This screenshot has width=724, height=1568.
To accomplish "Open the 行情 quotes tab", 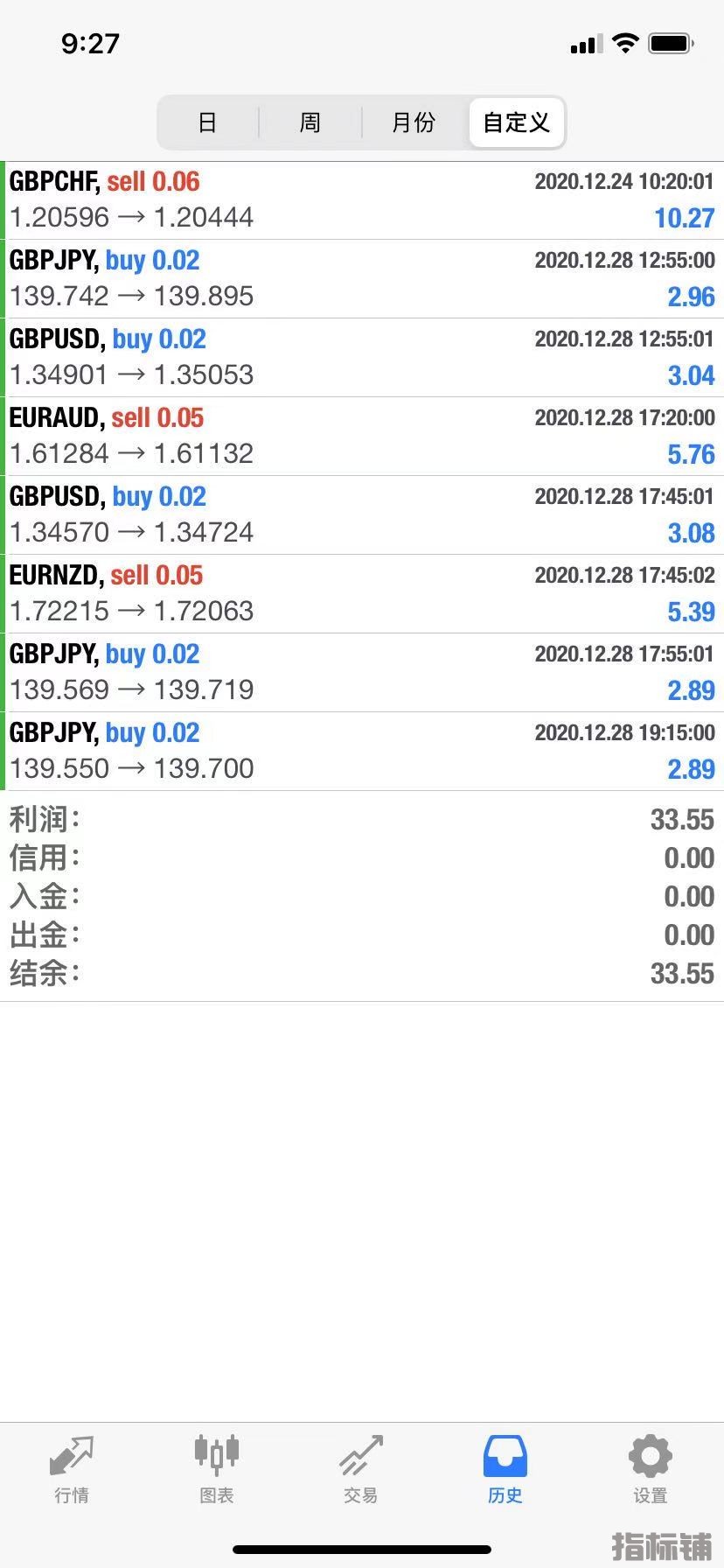I will pos(72,1469).
